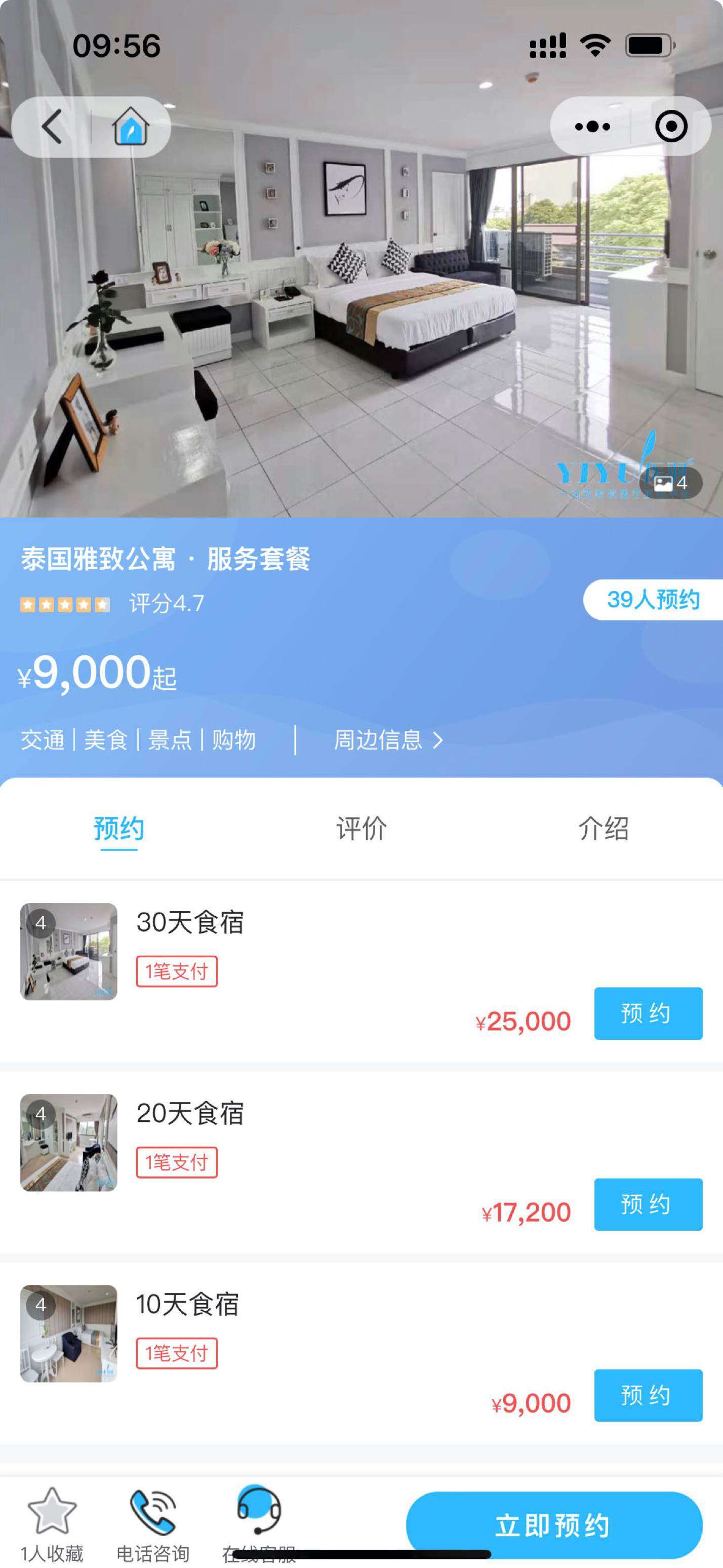Open the mini program home icon
The height and width of the screenshot is (1568, 723).
click(130, 127)
